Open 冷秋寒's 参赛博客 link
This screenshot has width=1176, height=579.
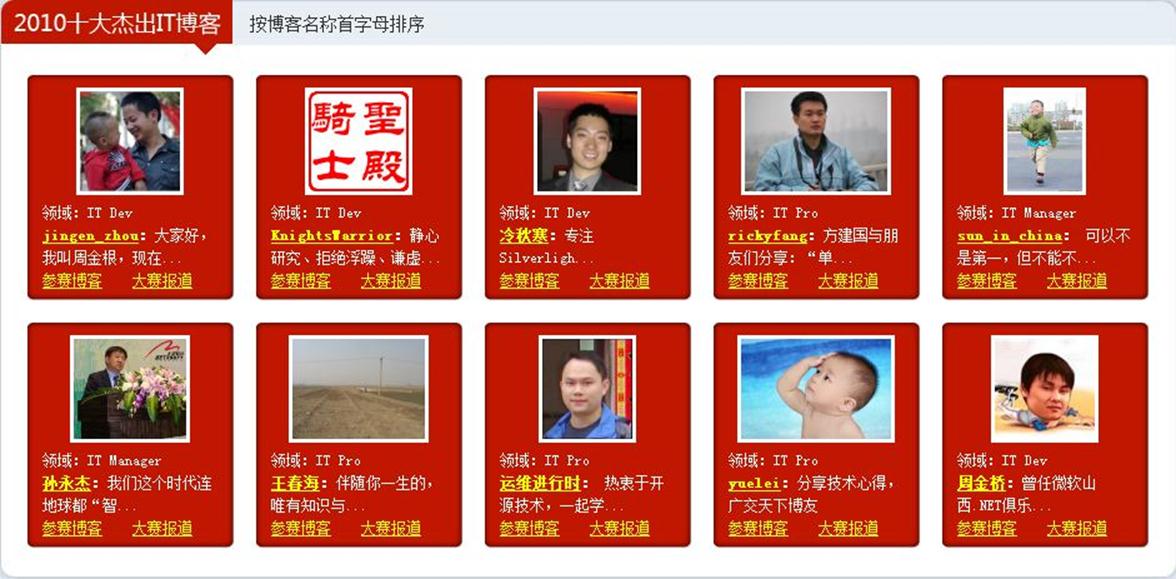(x=529, y=281)
